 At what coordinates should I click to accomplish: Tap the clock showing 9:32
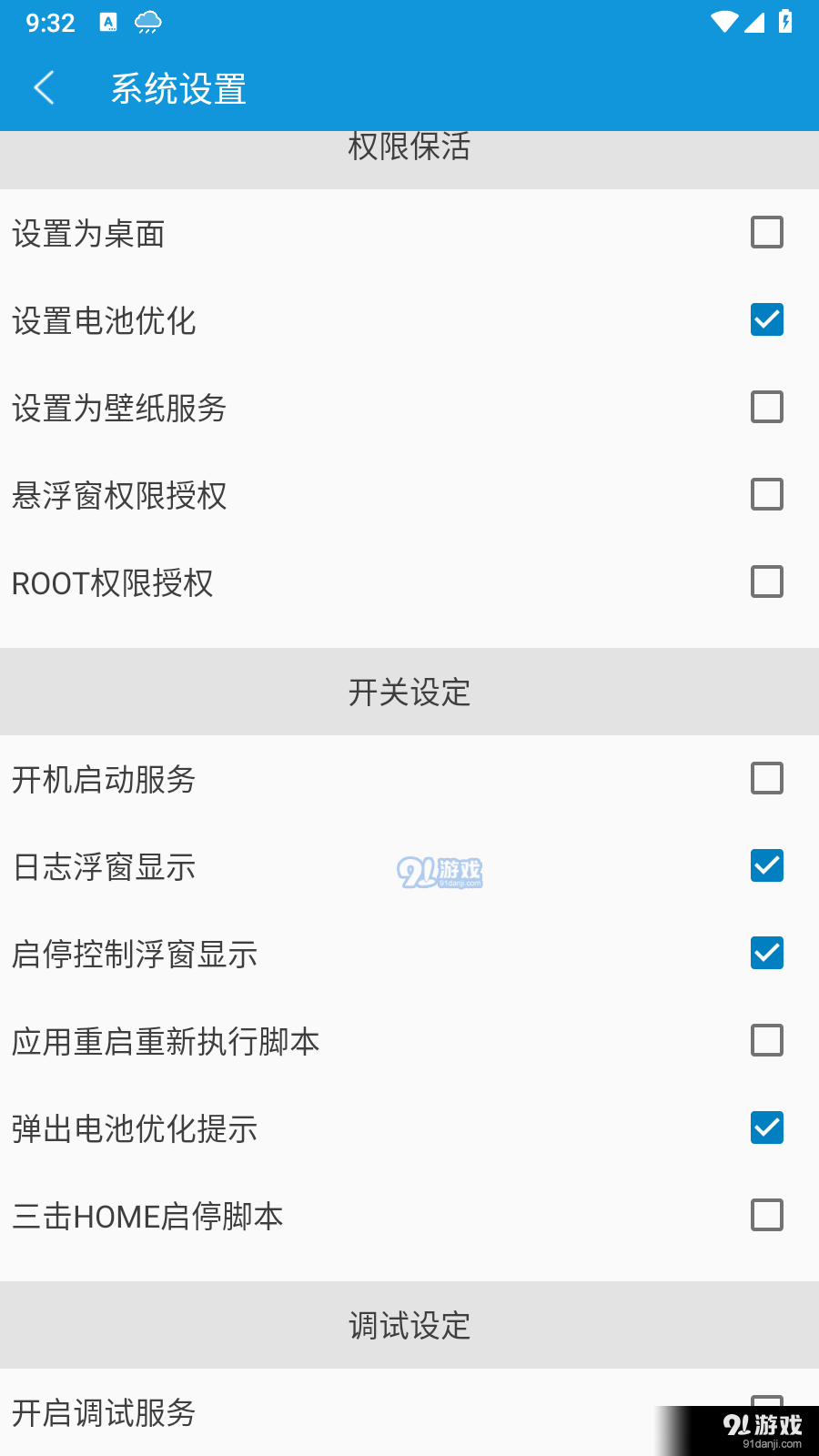pyautogui.click(x=50, y=23)
